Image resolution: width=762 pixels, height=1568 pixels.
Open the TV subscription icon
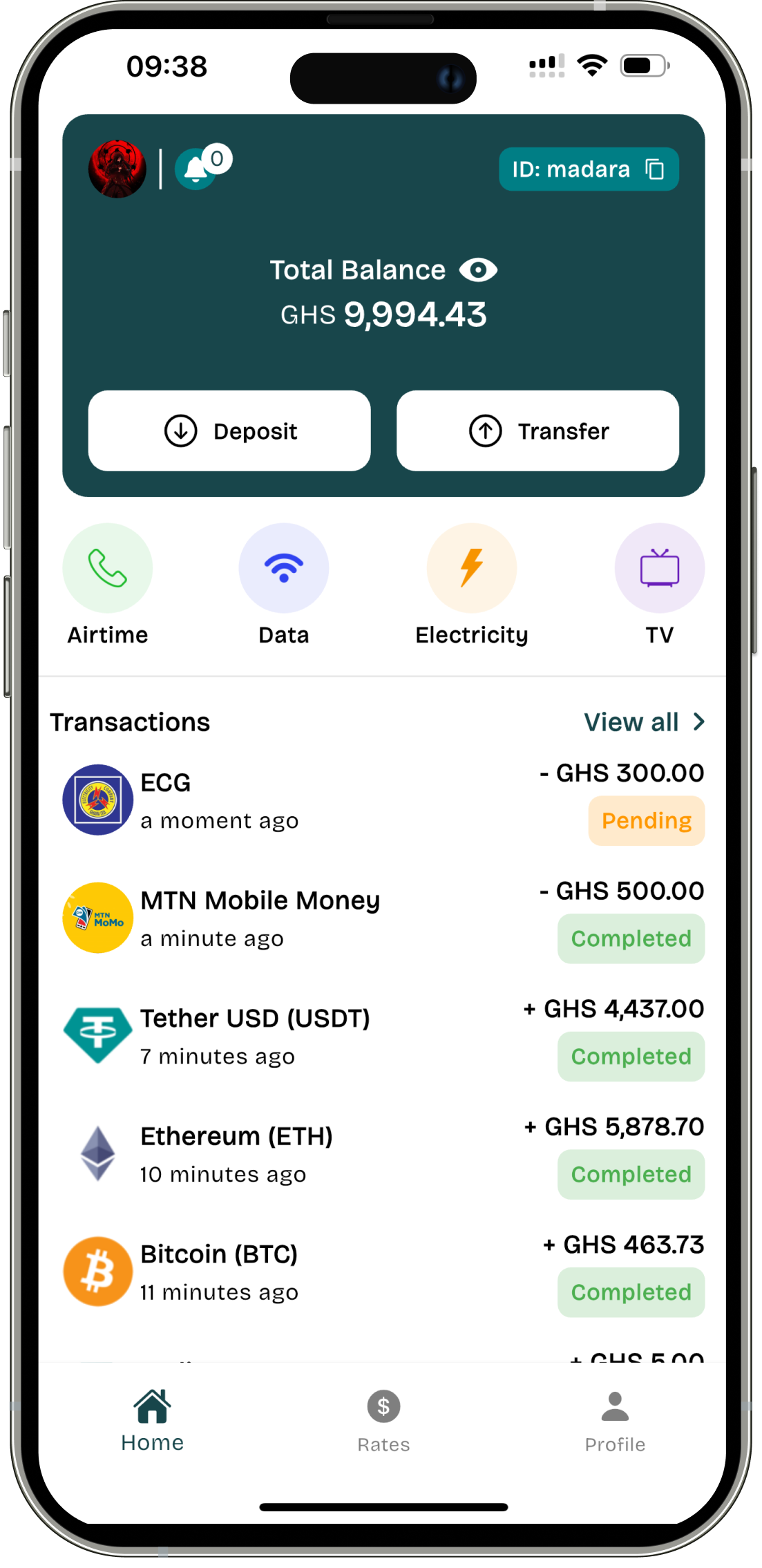point(660,567)
